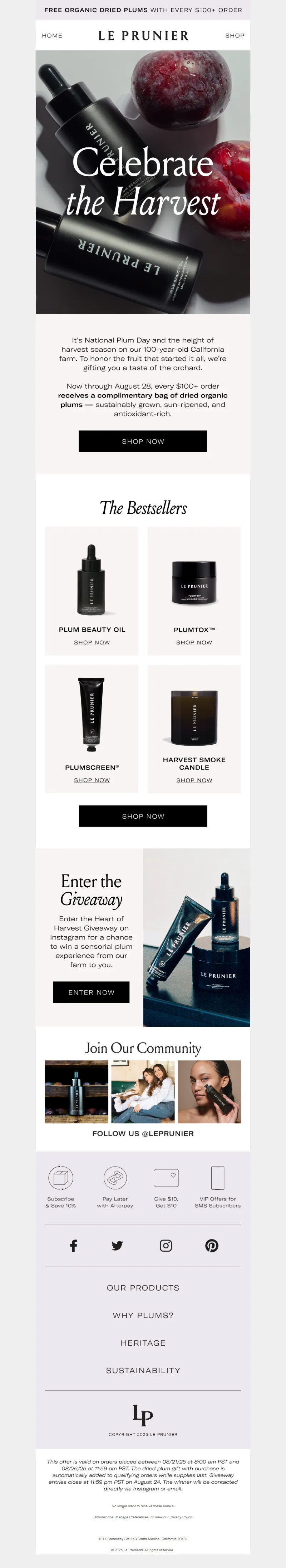Image resolution: width=286 pixels, height=1568 pixels.
Task: Tap SHOP NOW below the bestsellers grid
Action: (x=143, y=816)
